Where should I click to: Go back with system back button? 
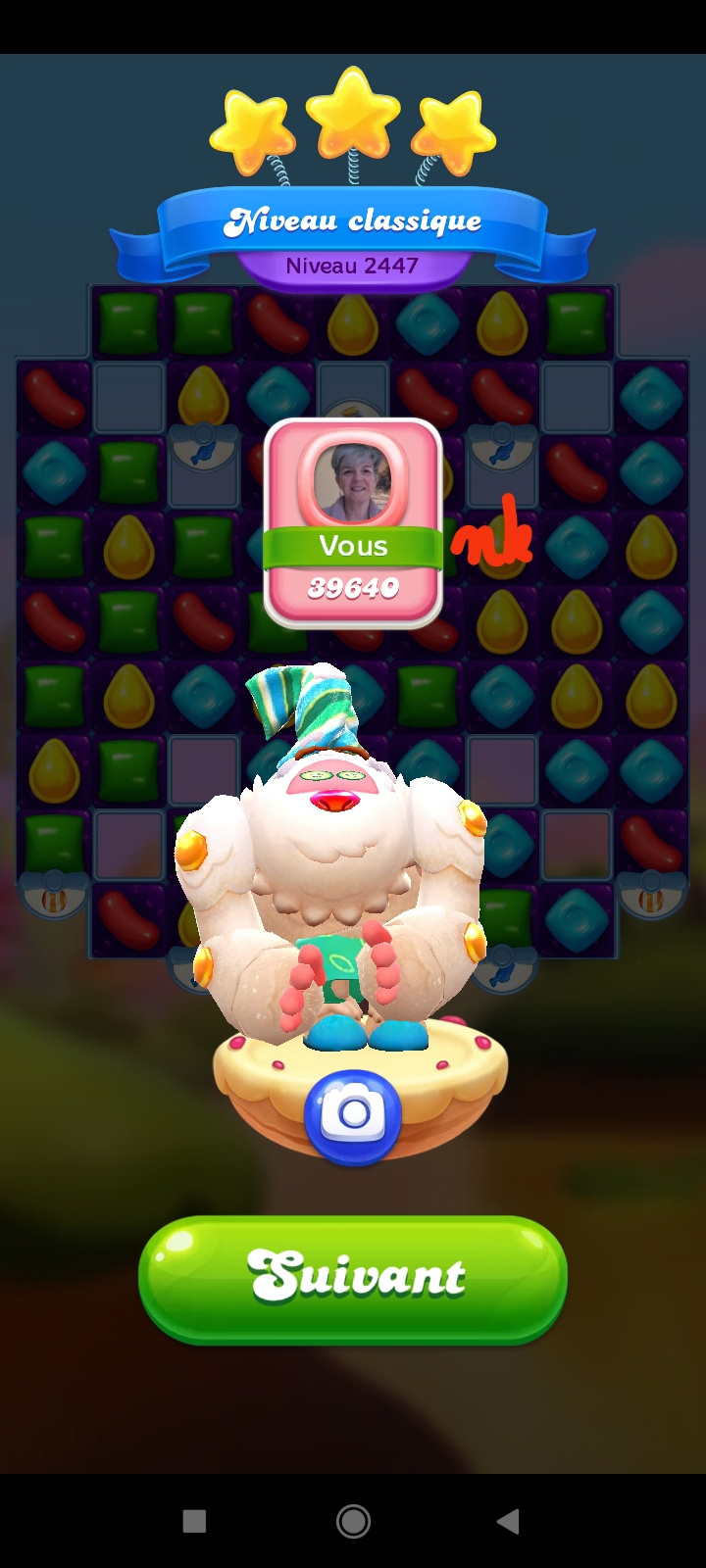point(508,1520)
